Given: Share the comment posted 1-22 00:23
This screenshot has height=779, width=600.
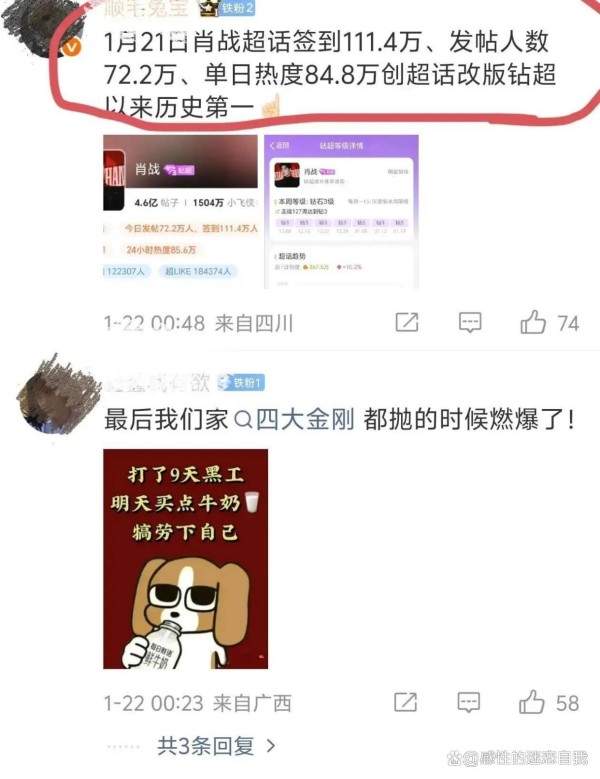Looking at the screenshot, I should click(407, 702).
